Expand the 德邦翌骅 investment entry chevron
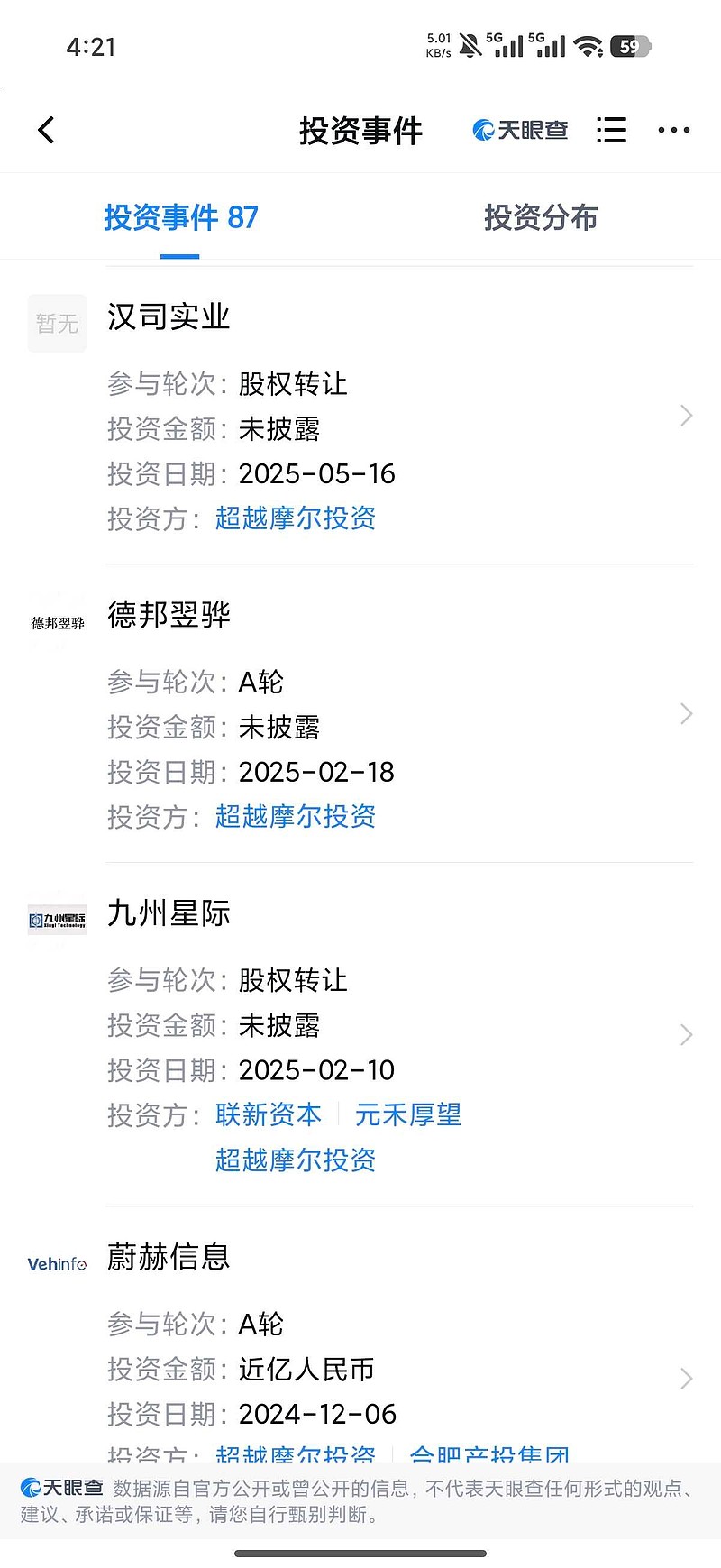The image size is (721, 1568). click(x=685, y=713)
